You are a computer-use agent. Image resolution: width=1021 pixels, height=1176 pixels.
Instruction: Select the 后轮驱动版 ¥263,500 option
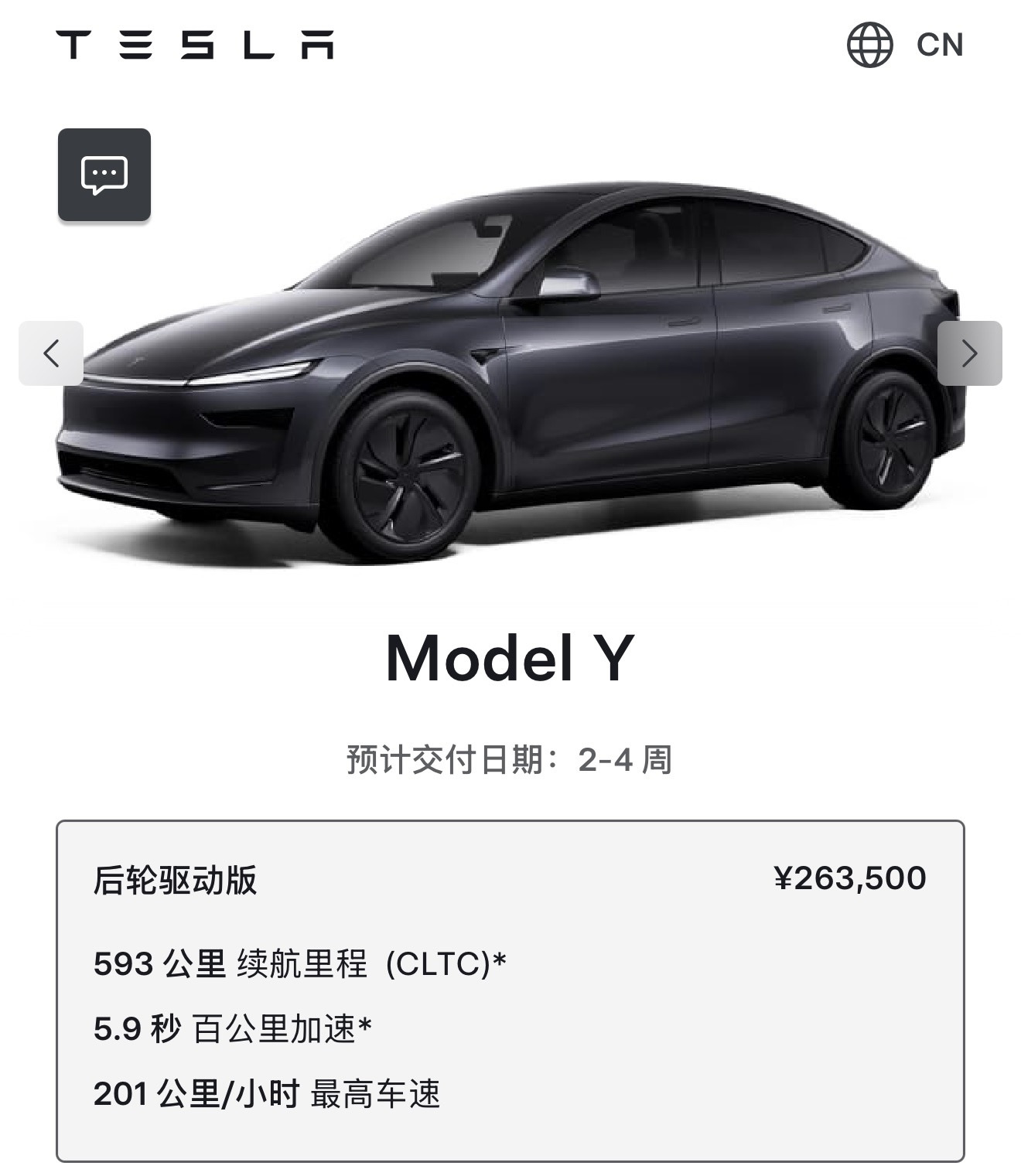click(x=510, y=990)
